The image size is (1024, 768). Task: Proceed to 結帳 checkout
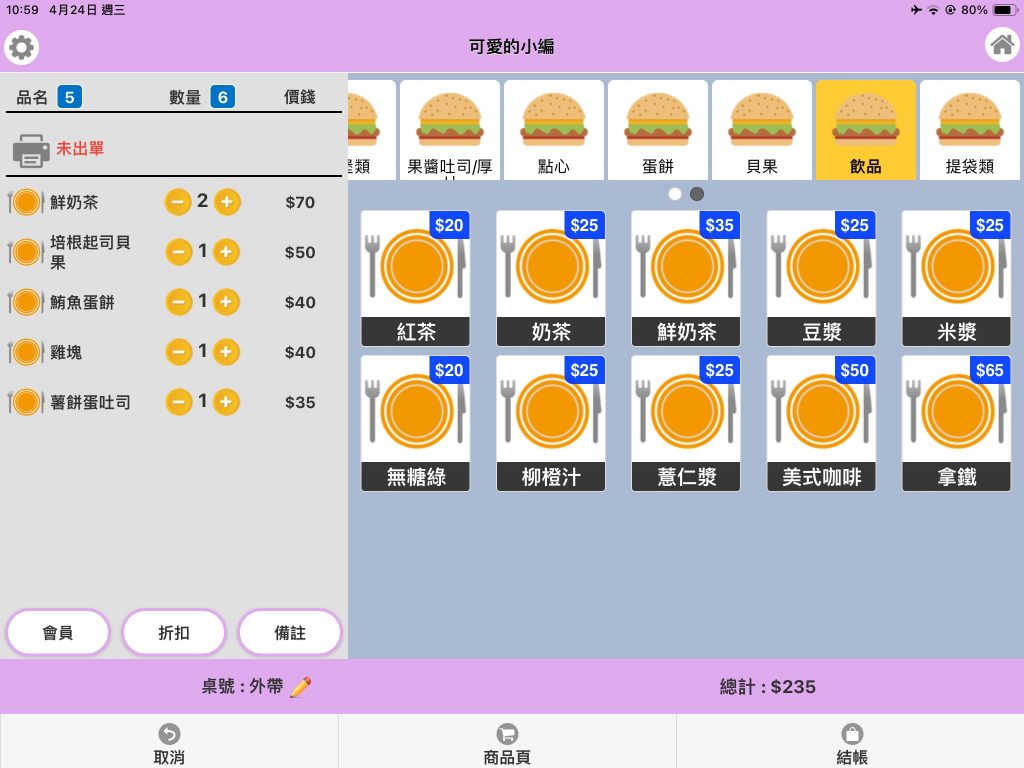[x=852, y=743]
